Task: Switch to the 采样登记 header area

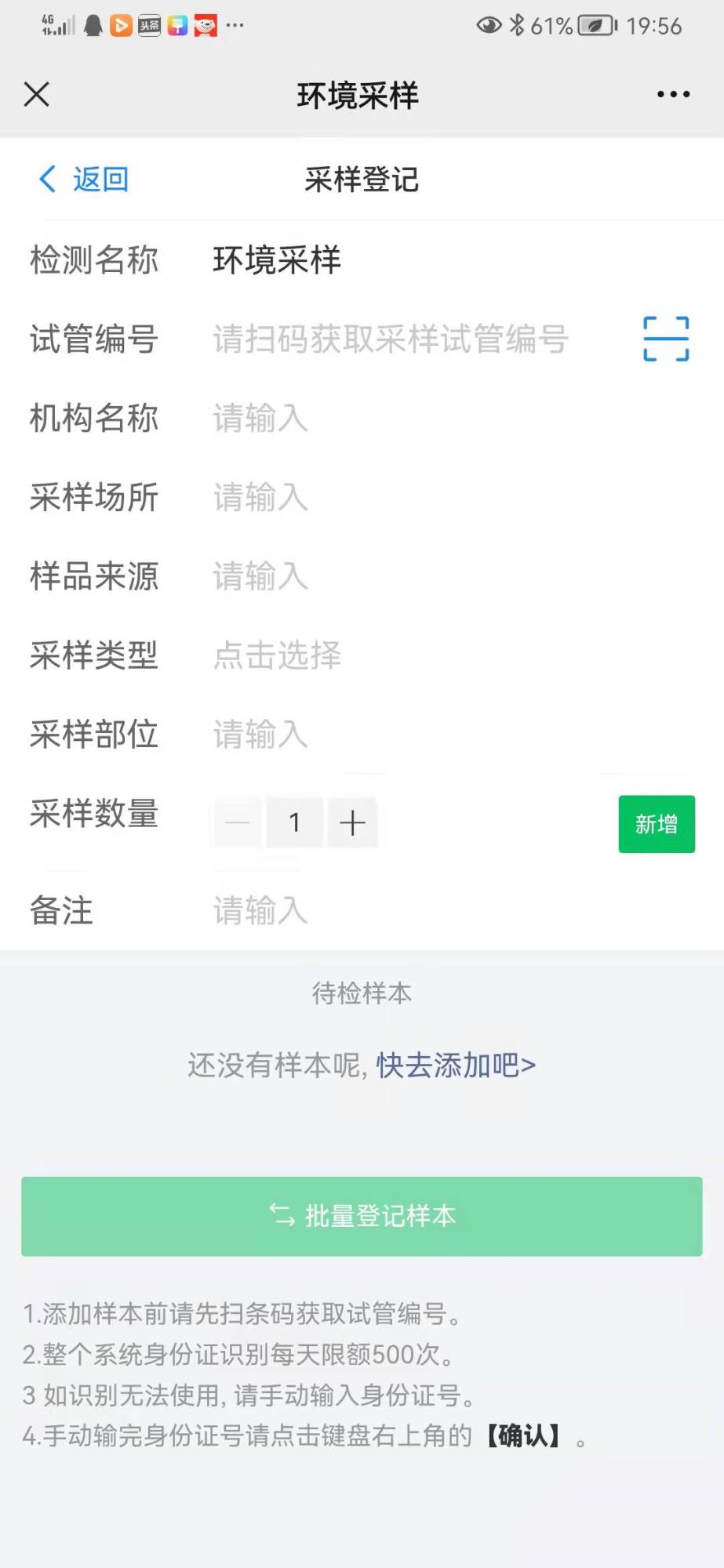Action: click(x=362, y=179)
